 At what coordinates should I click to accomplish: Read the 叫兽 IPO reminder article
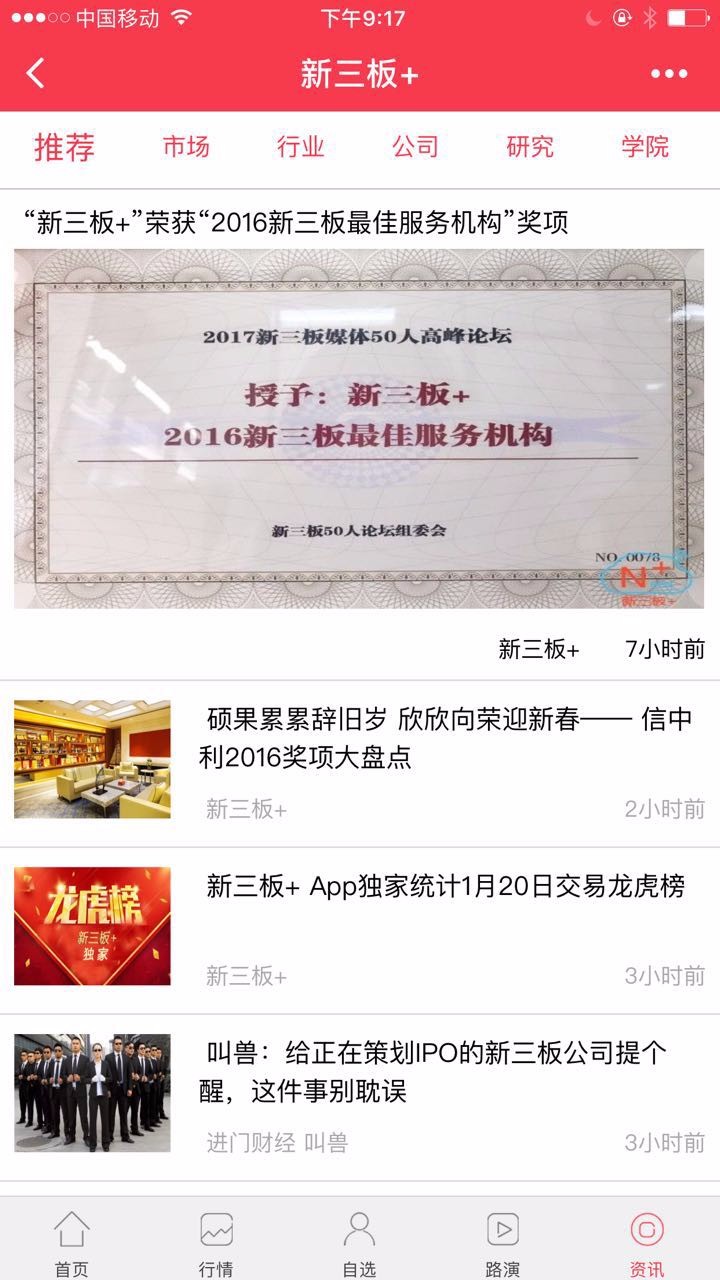436,1072
